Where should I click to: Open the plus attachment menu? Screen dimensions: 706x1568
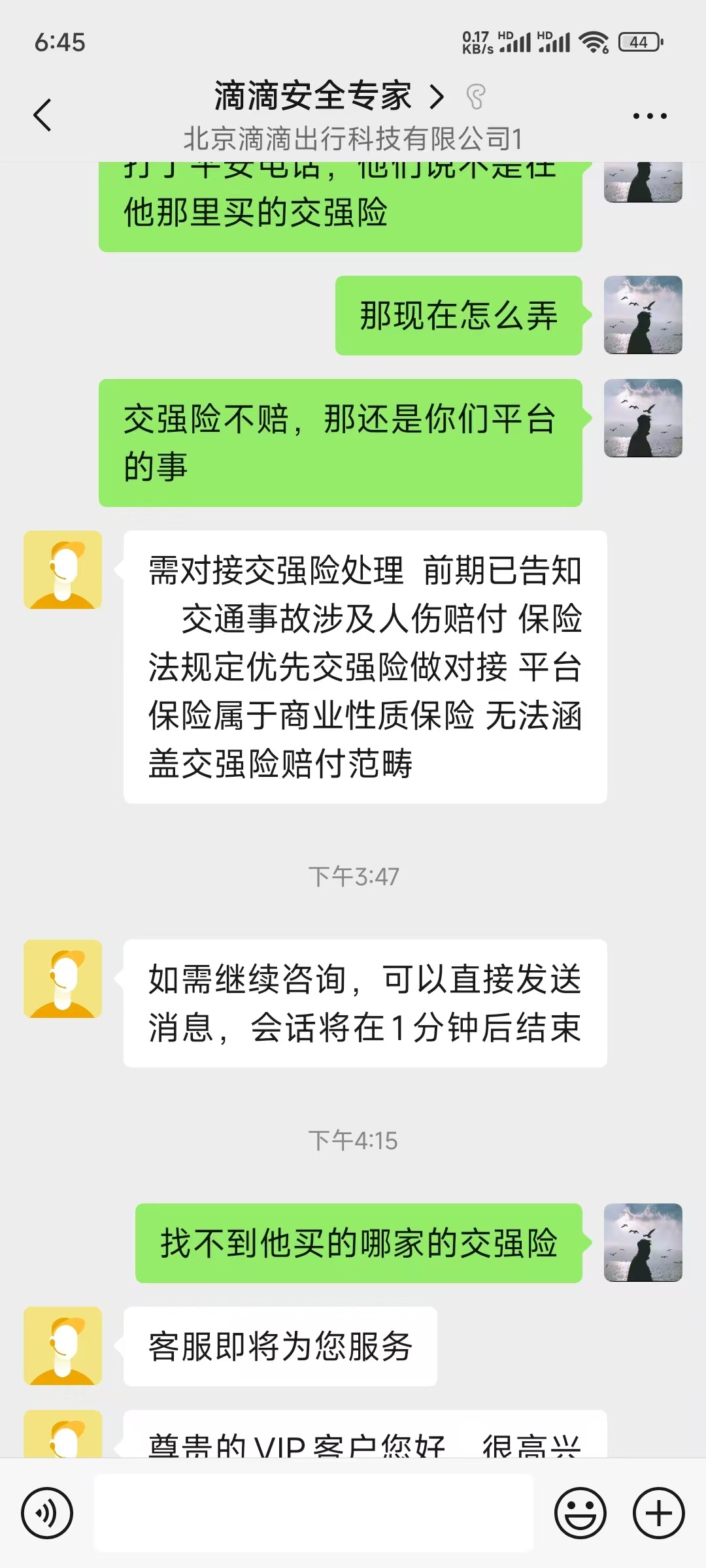coord(658,1512)
